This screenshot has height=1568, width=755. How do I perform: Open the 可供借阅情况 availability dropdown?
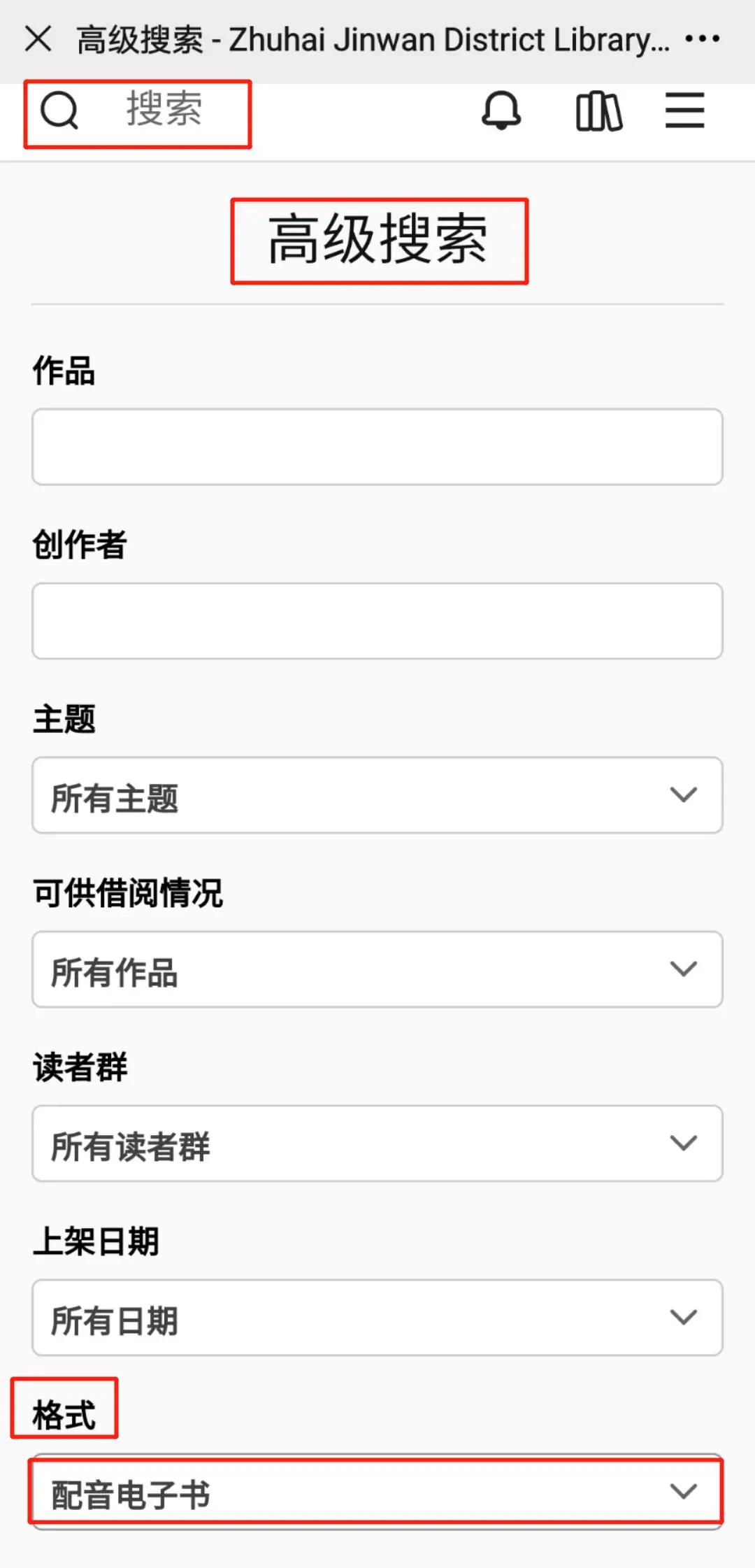377,970
